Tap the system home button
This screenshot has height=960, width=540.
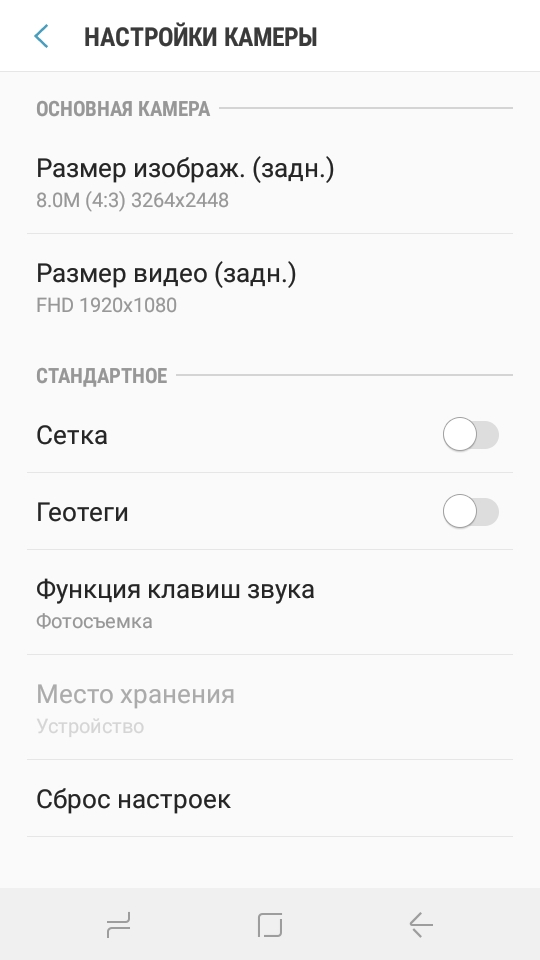point(270,924)
